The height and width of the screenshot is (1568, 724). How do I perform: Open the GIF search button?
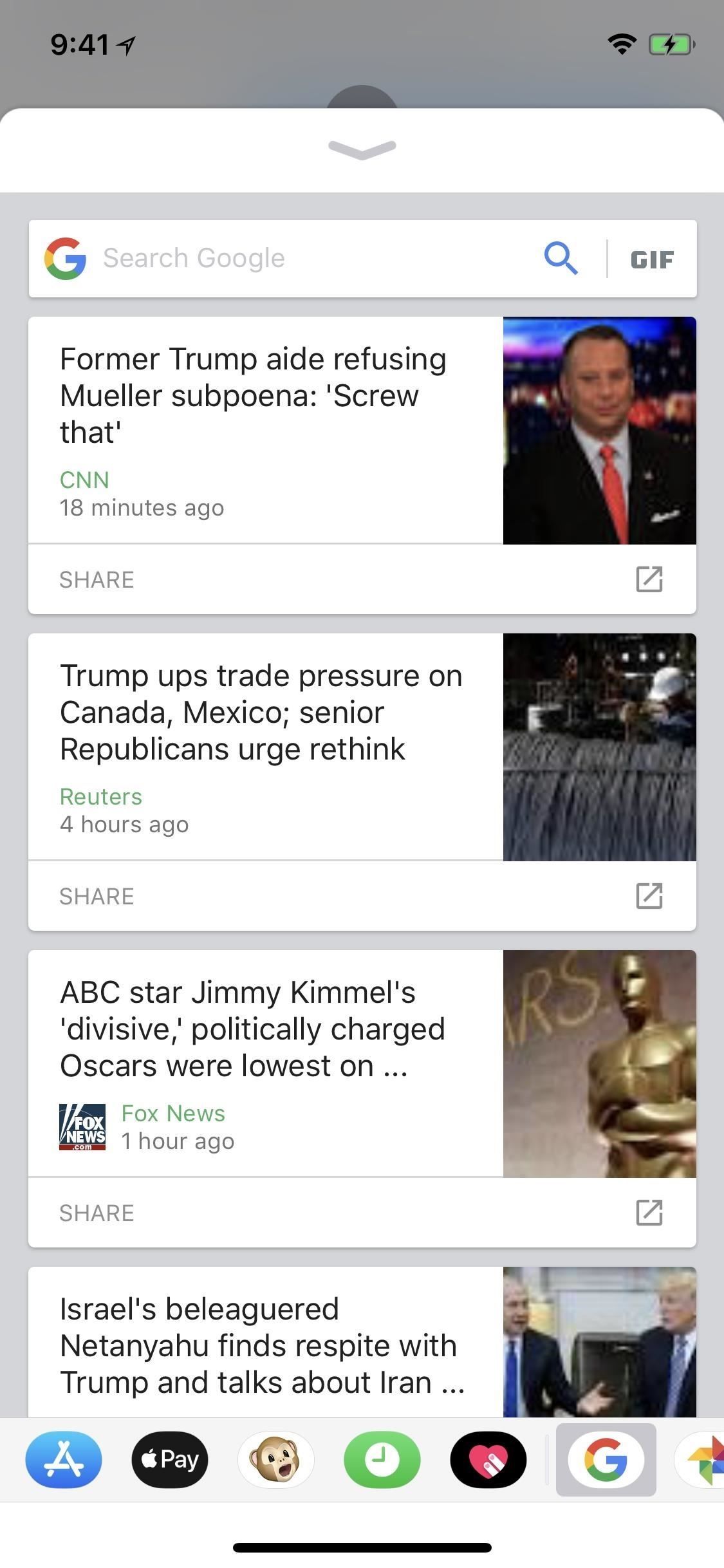pos(652,259)
